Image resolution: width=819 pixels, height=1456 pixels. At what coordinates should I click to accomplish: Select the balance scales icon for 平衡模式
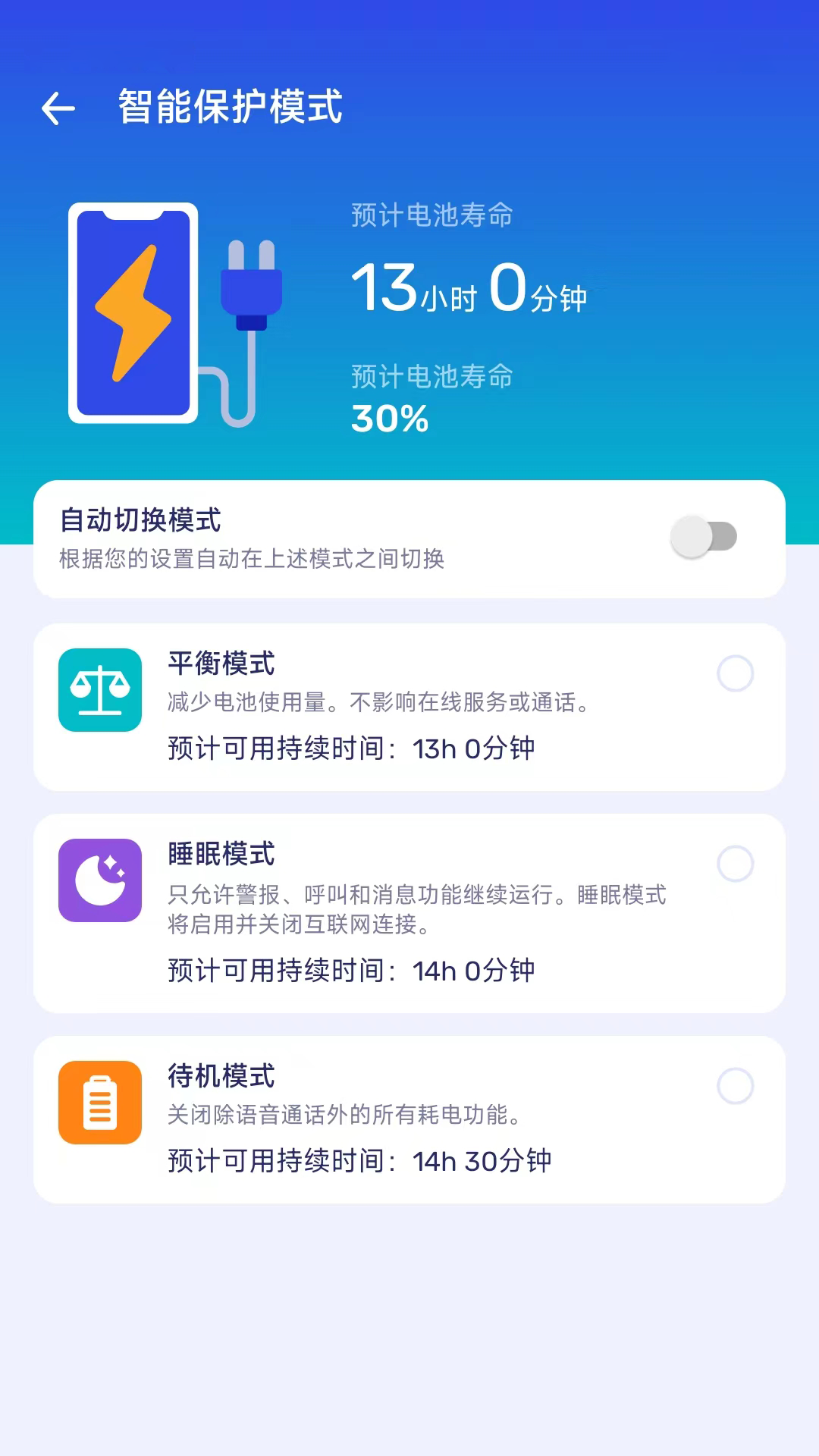[x=99, y=690]
